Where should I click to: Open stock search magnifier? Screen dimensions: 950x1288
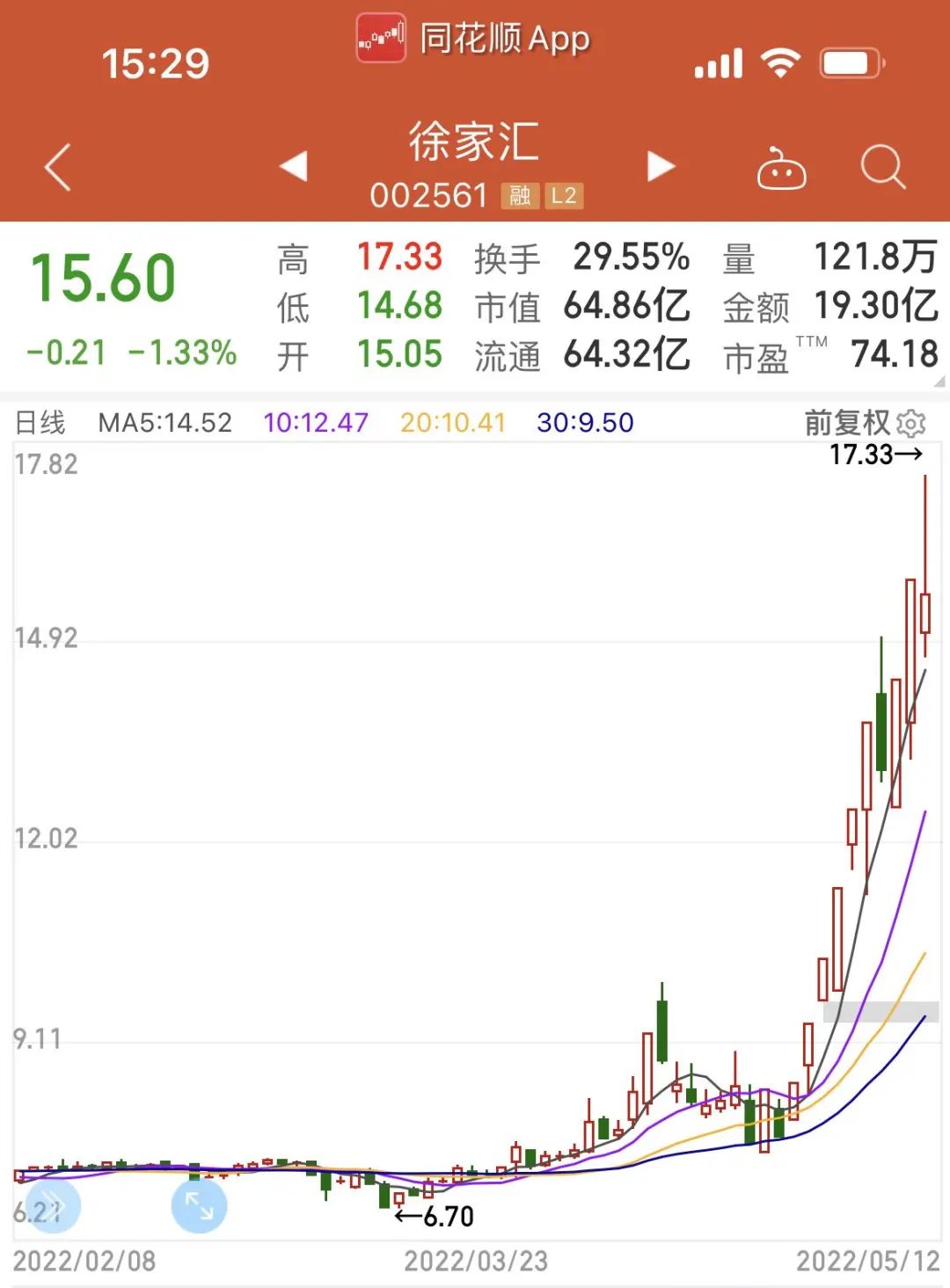(x=882, y=166)
